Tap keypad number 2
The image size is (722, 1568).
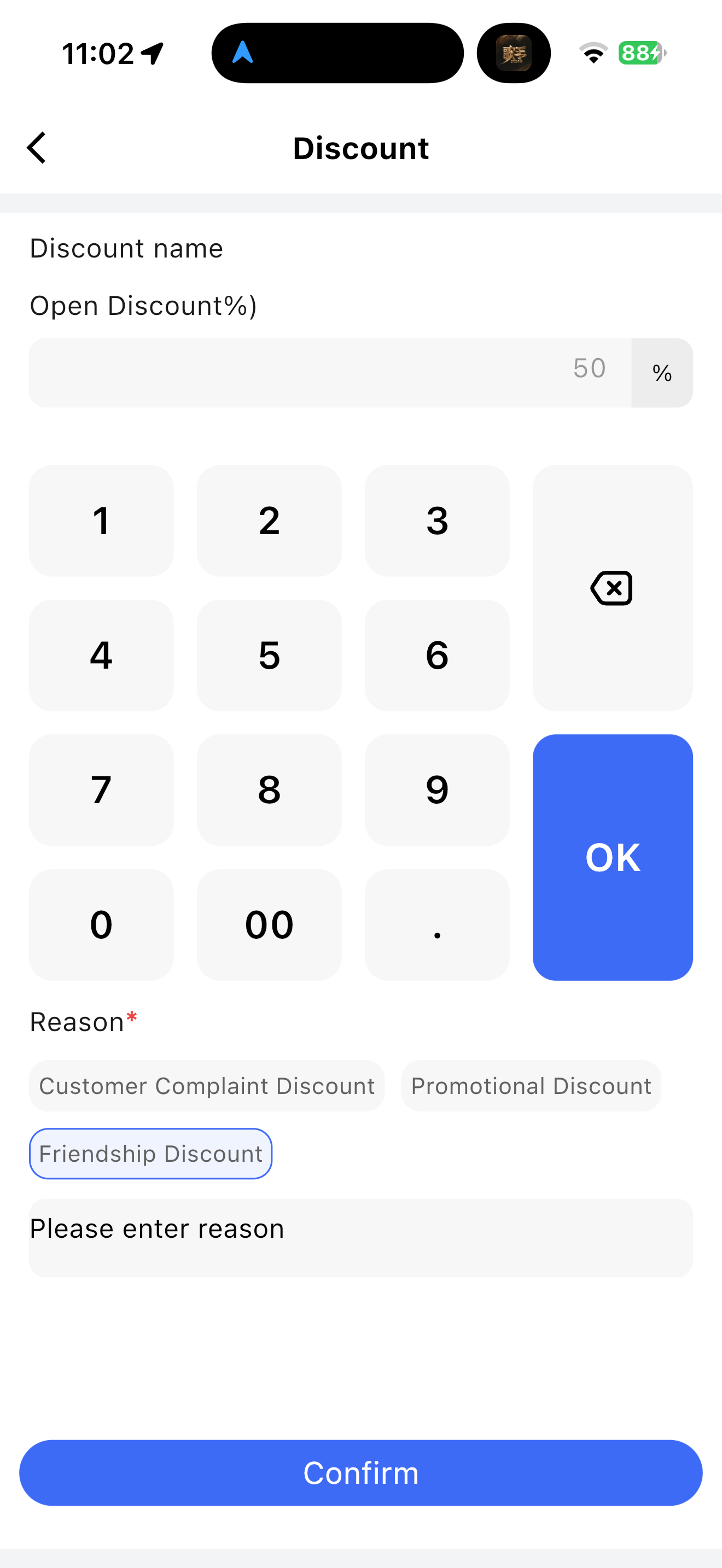269,521
